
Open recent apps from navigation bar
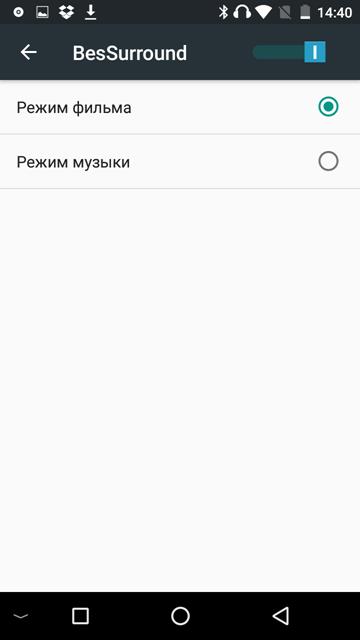[x=80, y=616]
